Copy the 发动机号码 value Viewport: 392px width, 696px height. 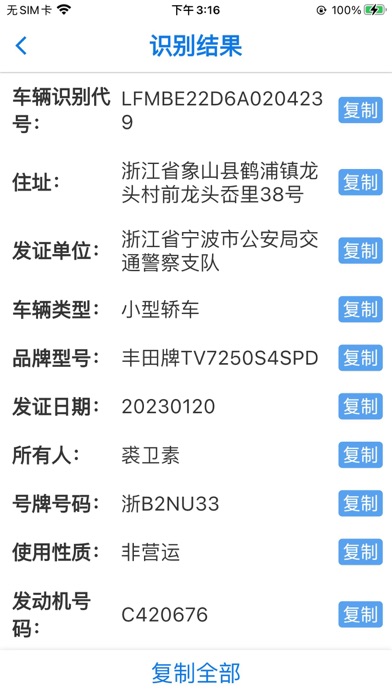point(360,615)
